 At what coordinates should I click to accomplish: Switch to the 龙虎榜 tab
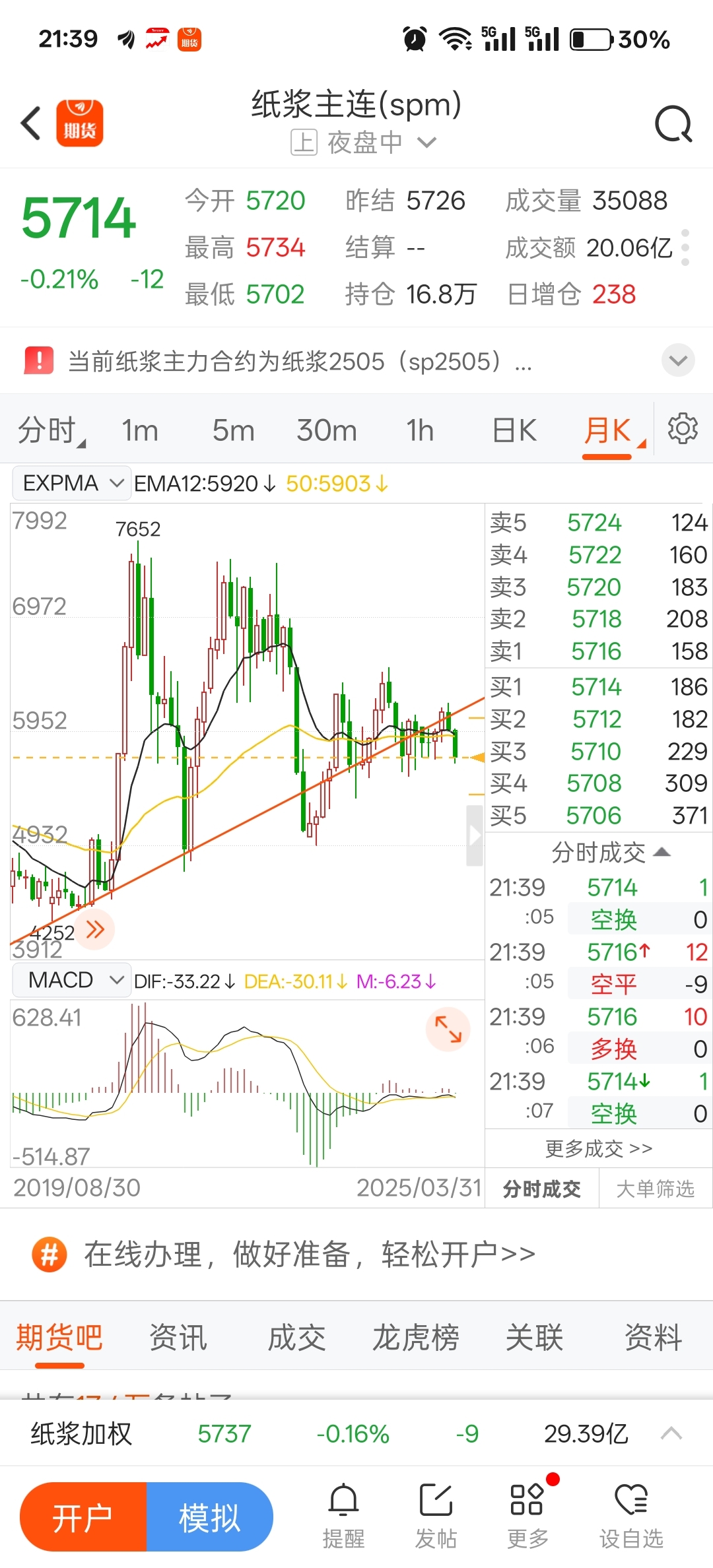pos(416,1338)
